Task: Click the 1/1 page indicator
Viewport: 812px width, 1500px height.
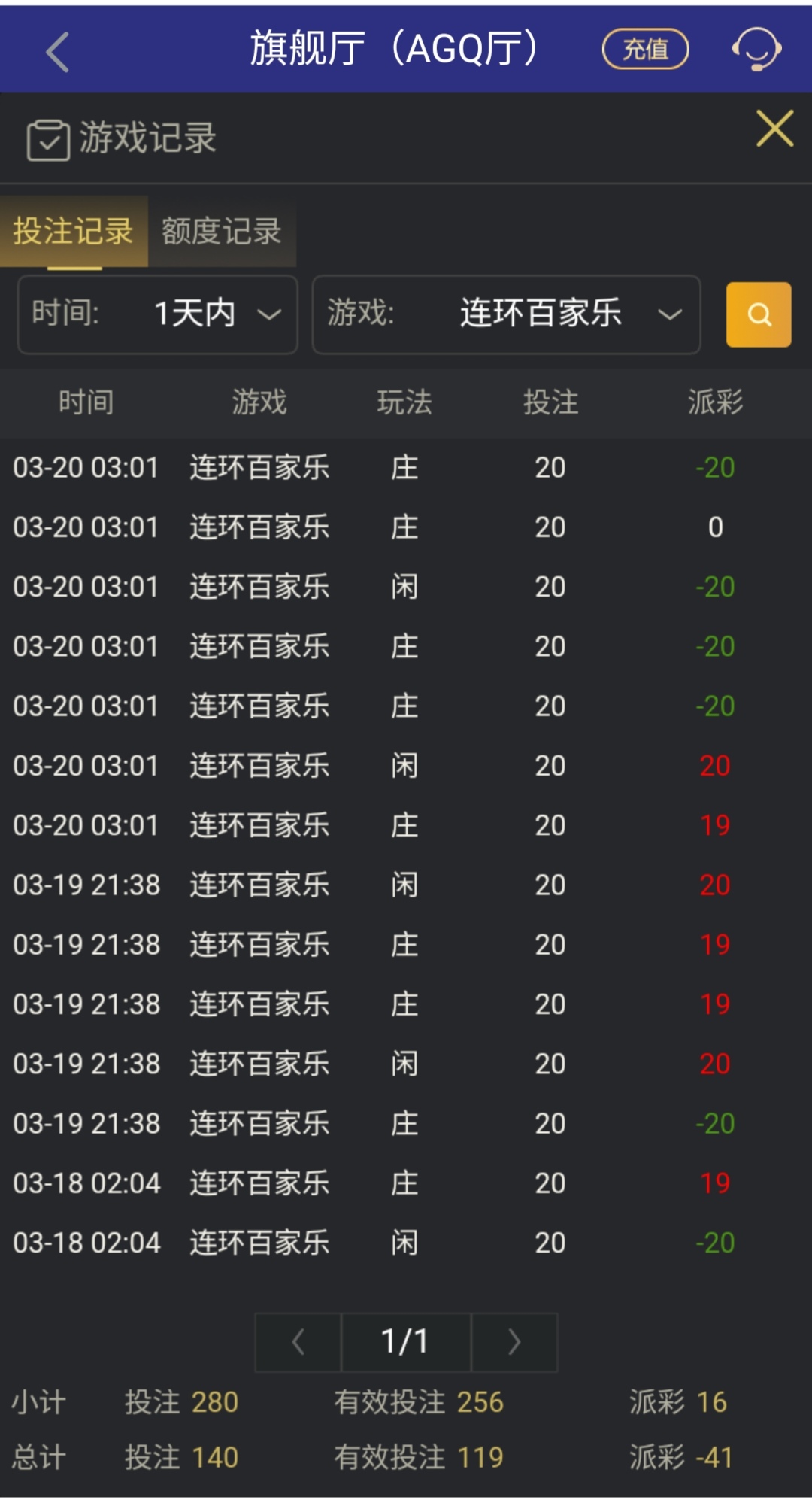Action: pos(404,1342)
